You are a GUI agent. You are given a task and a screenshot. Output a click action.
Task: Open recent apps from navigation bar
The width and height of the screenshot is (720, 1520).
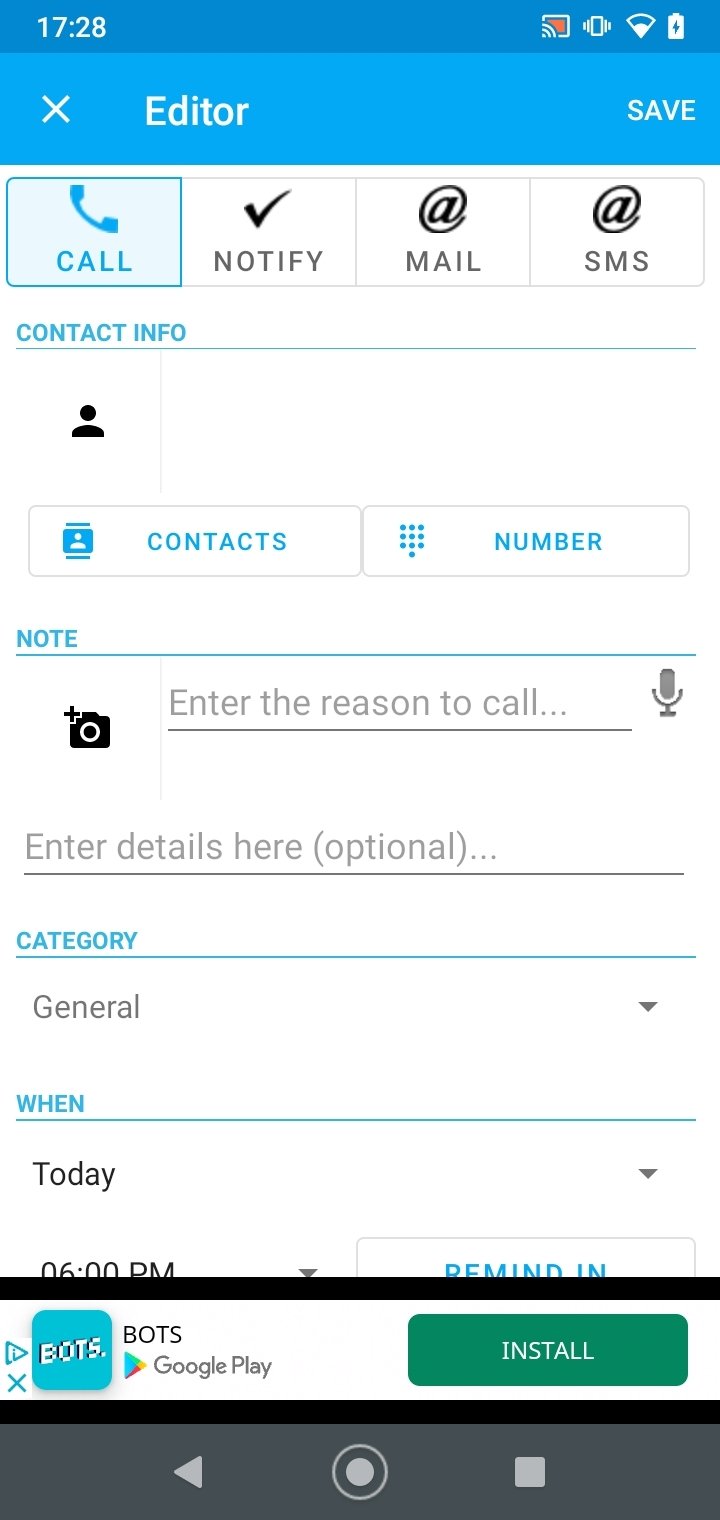click(529, 1471)
